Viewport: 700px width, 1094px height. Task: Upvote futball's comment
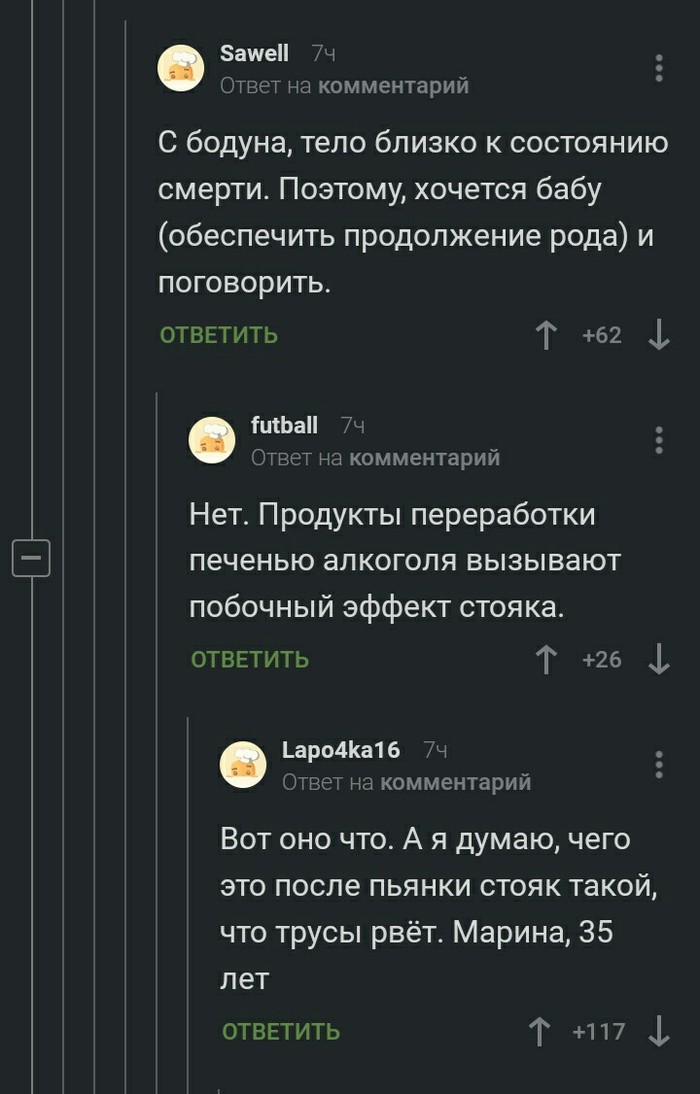tap(545, 659)
